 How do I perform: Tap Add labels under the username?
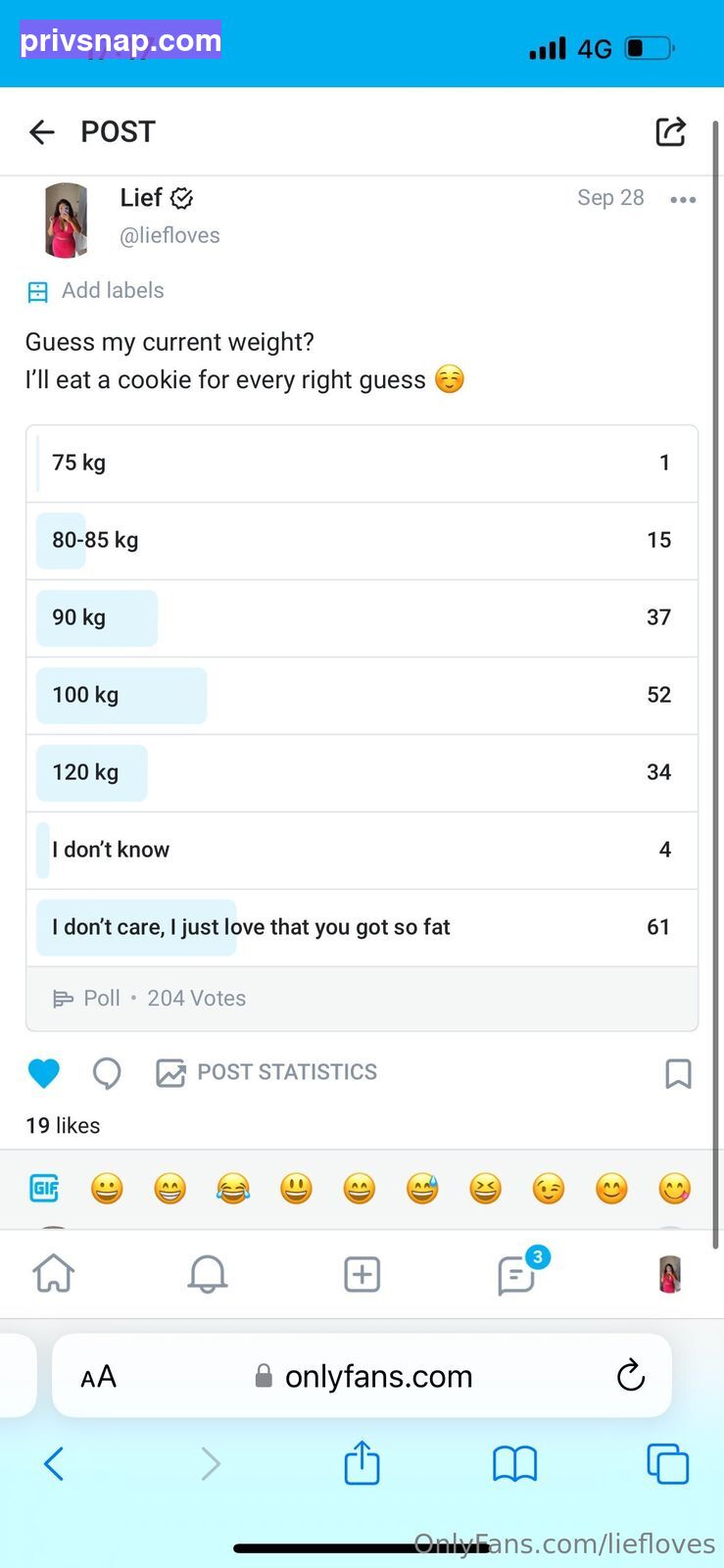click(x=95, y=291)
